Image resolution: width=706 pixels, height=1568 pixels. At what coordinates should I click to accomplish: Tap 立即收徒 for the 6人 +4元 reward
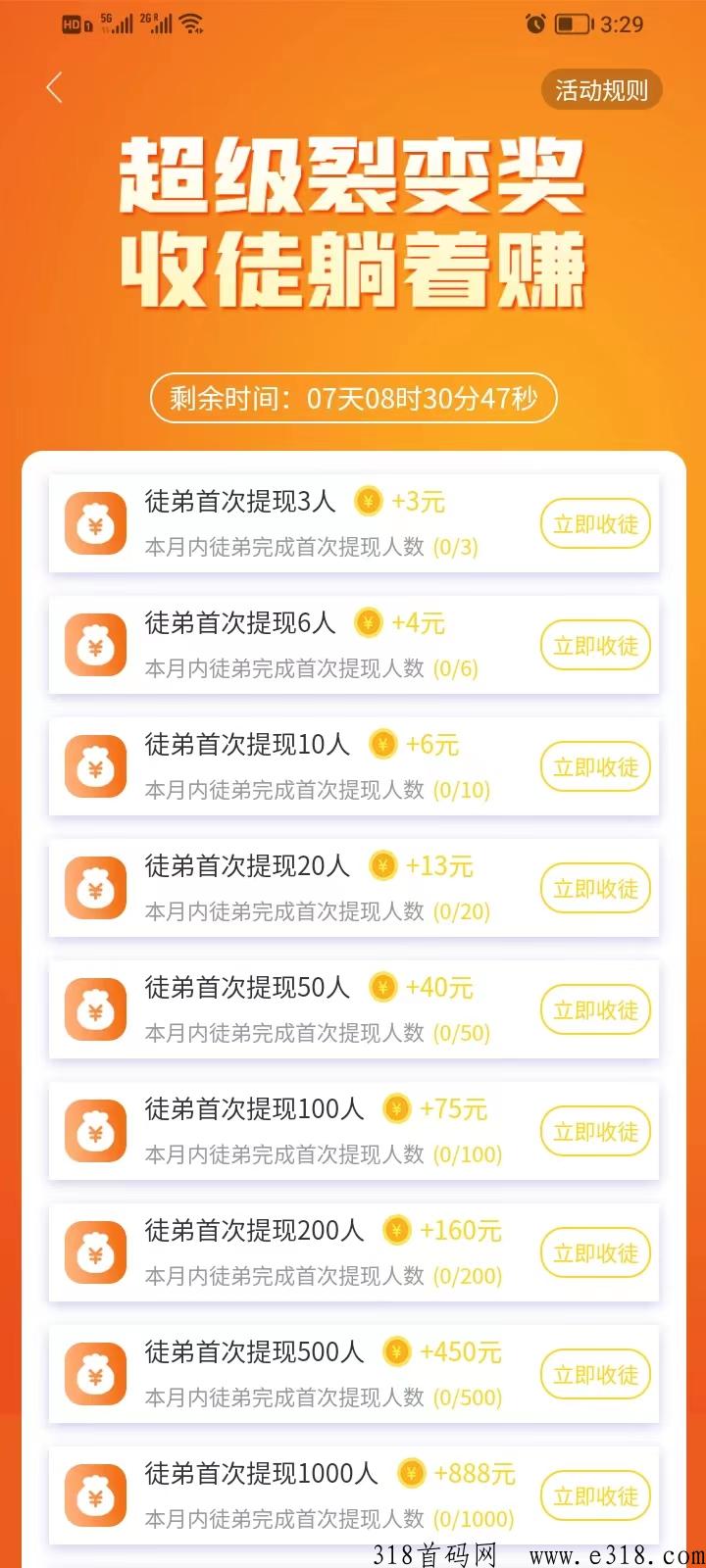coord(595,646)
